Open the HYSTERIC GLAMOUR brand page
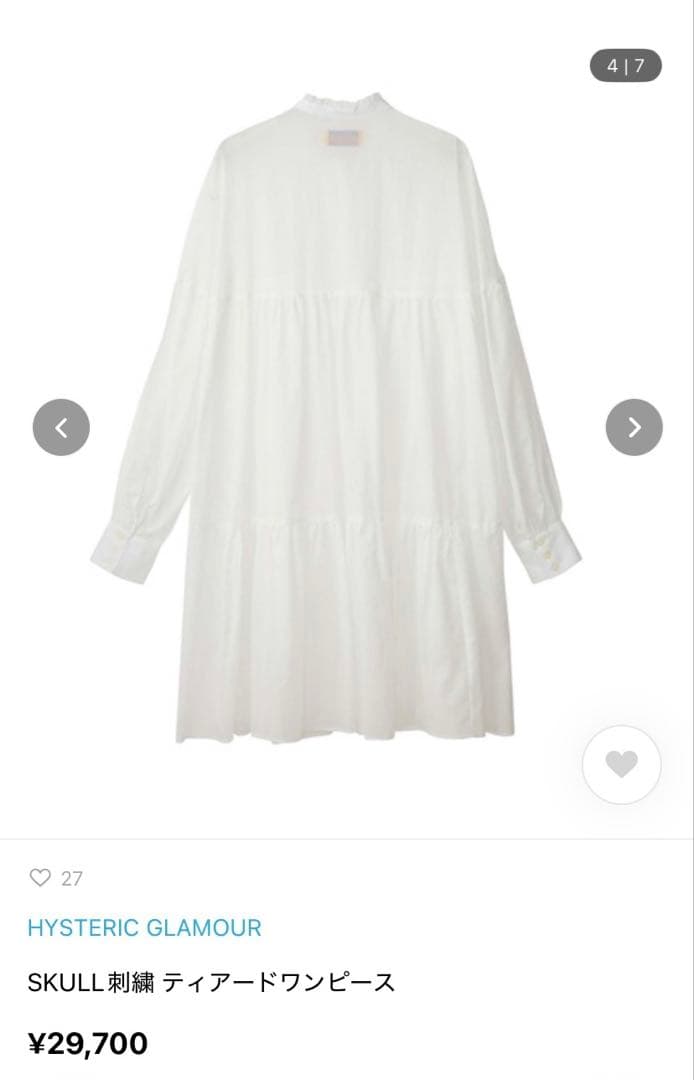Viewport: 694px width, 1080px height. (144, 927)
